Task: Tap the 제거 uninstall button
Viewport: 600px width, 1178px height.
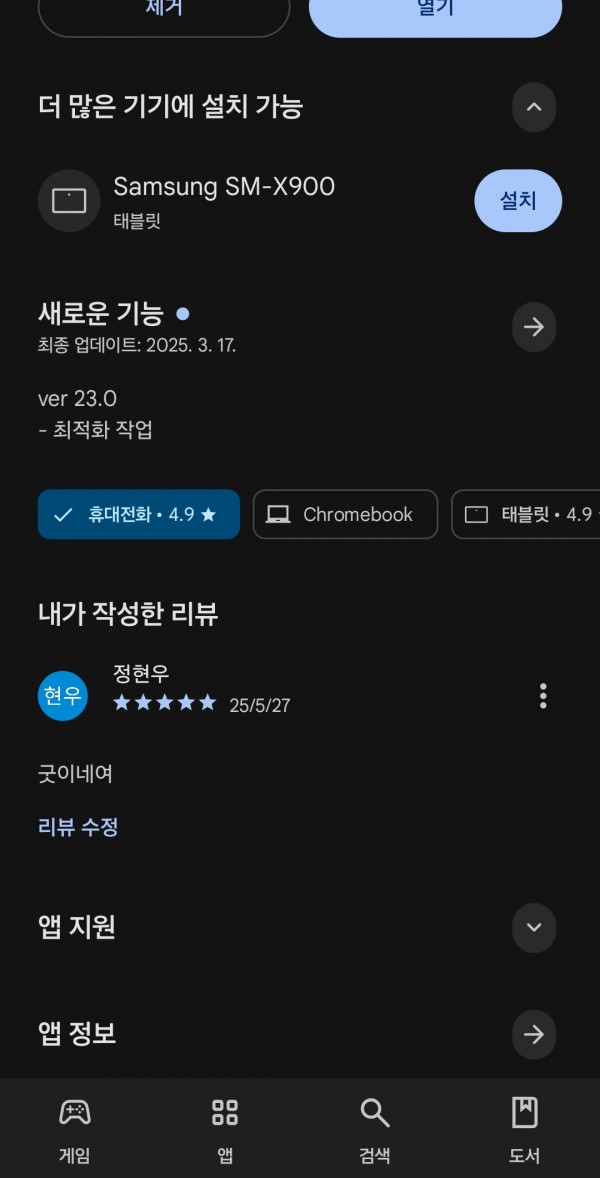Action: (x=164, y=15)
